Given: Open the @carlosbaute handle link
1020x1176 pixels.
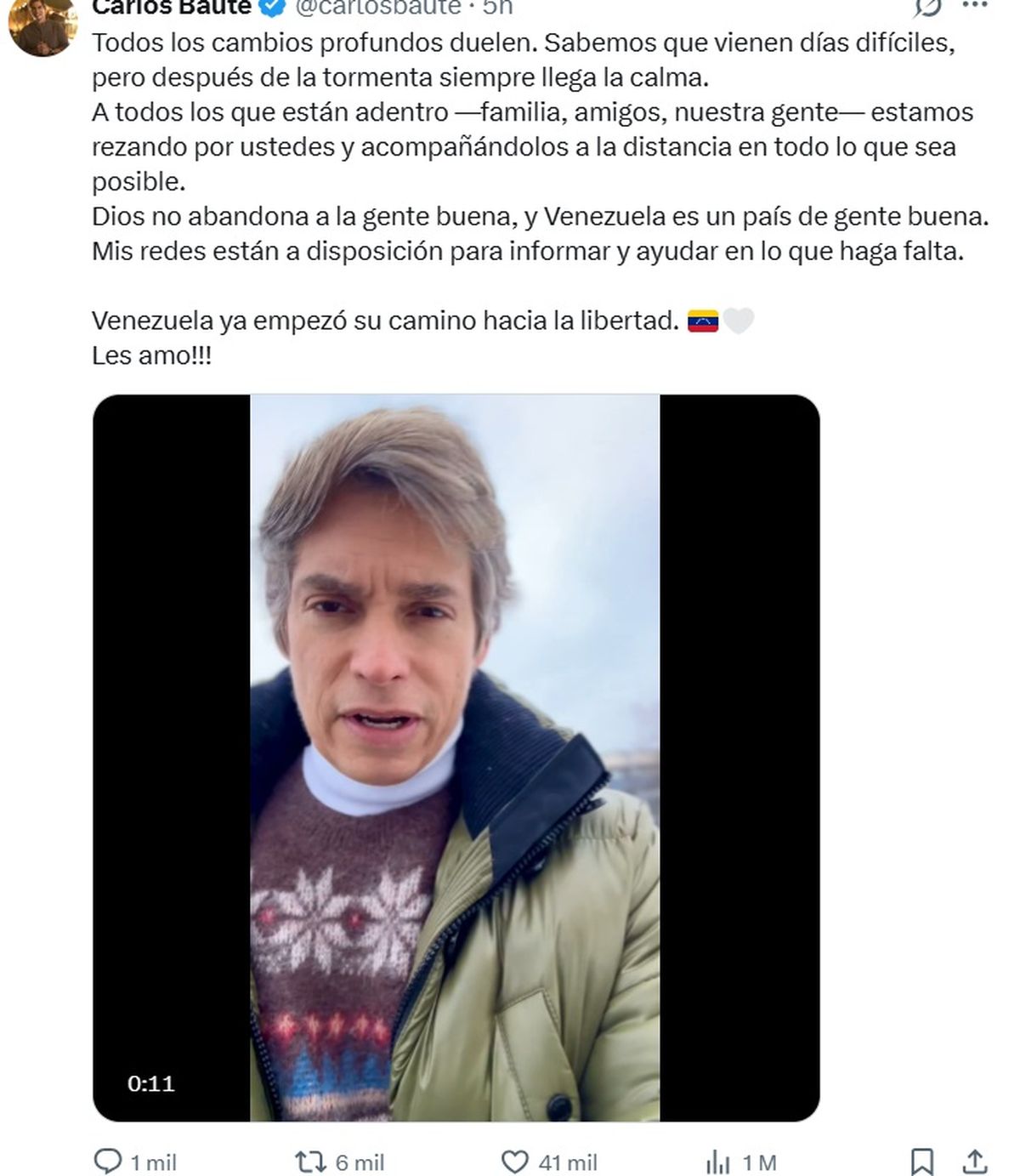Looking at the screenshot, I should (379, 7).
